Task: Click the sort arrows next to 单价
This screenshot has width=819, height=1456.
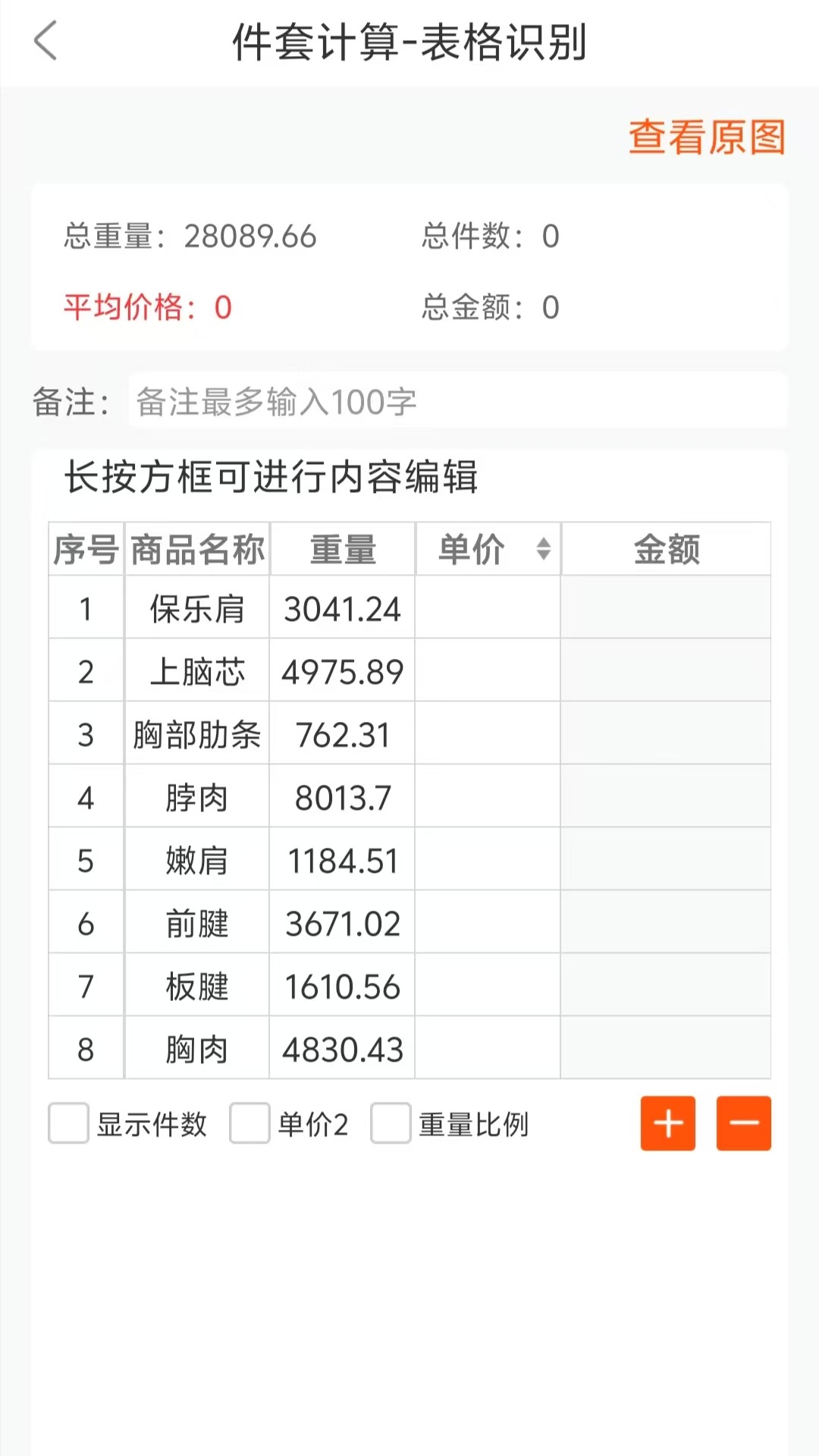Action: (543, 549)
